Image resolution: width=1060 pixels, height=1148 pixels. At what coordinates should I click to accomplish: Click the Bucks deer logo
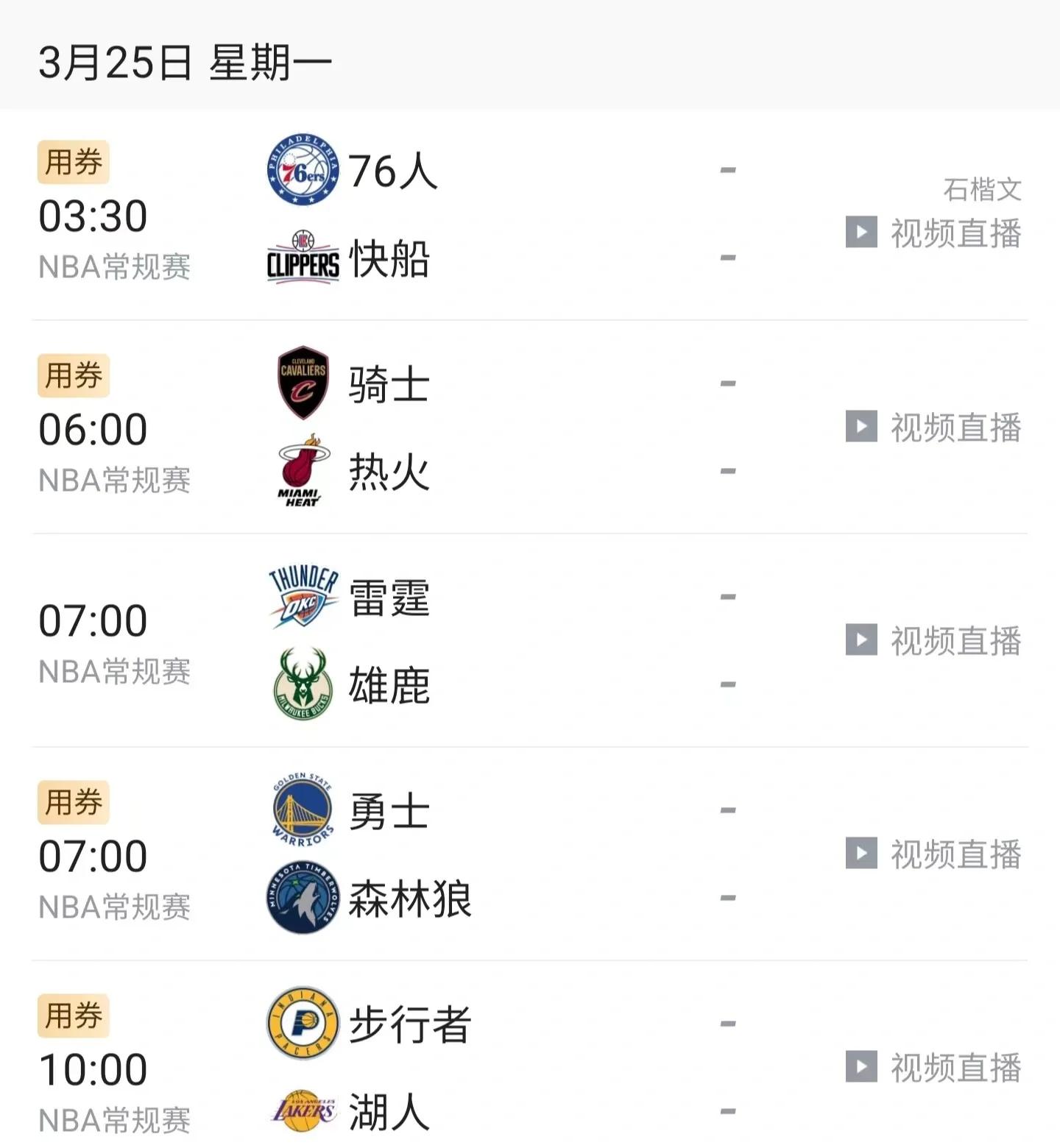click(303, 685)
